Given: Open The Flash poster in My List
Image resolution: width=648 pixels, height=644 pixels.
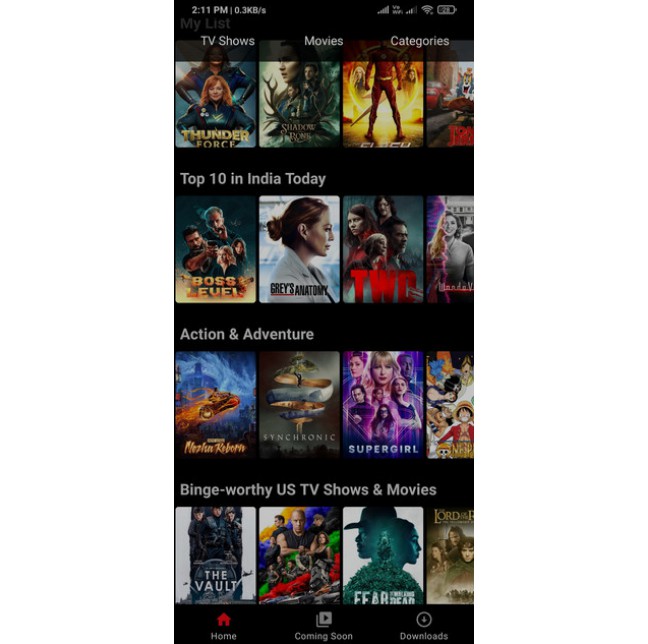Looking at the screenshot, I should [383, 96].
